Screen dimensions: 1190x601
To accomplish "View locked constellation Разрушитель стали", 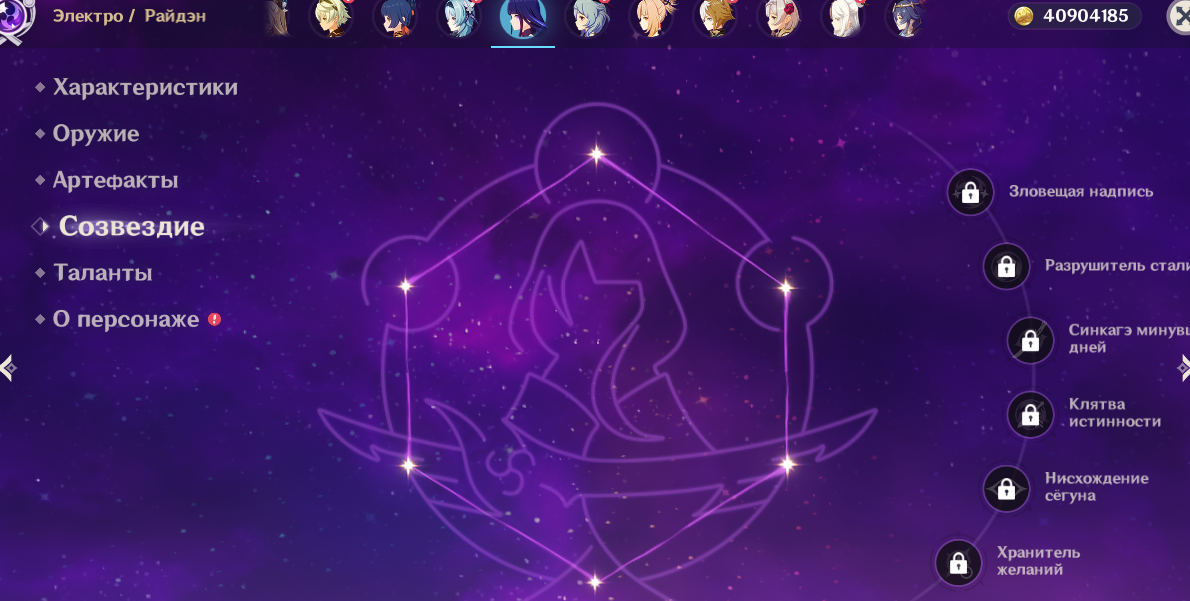I will tap(1006, 266).
